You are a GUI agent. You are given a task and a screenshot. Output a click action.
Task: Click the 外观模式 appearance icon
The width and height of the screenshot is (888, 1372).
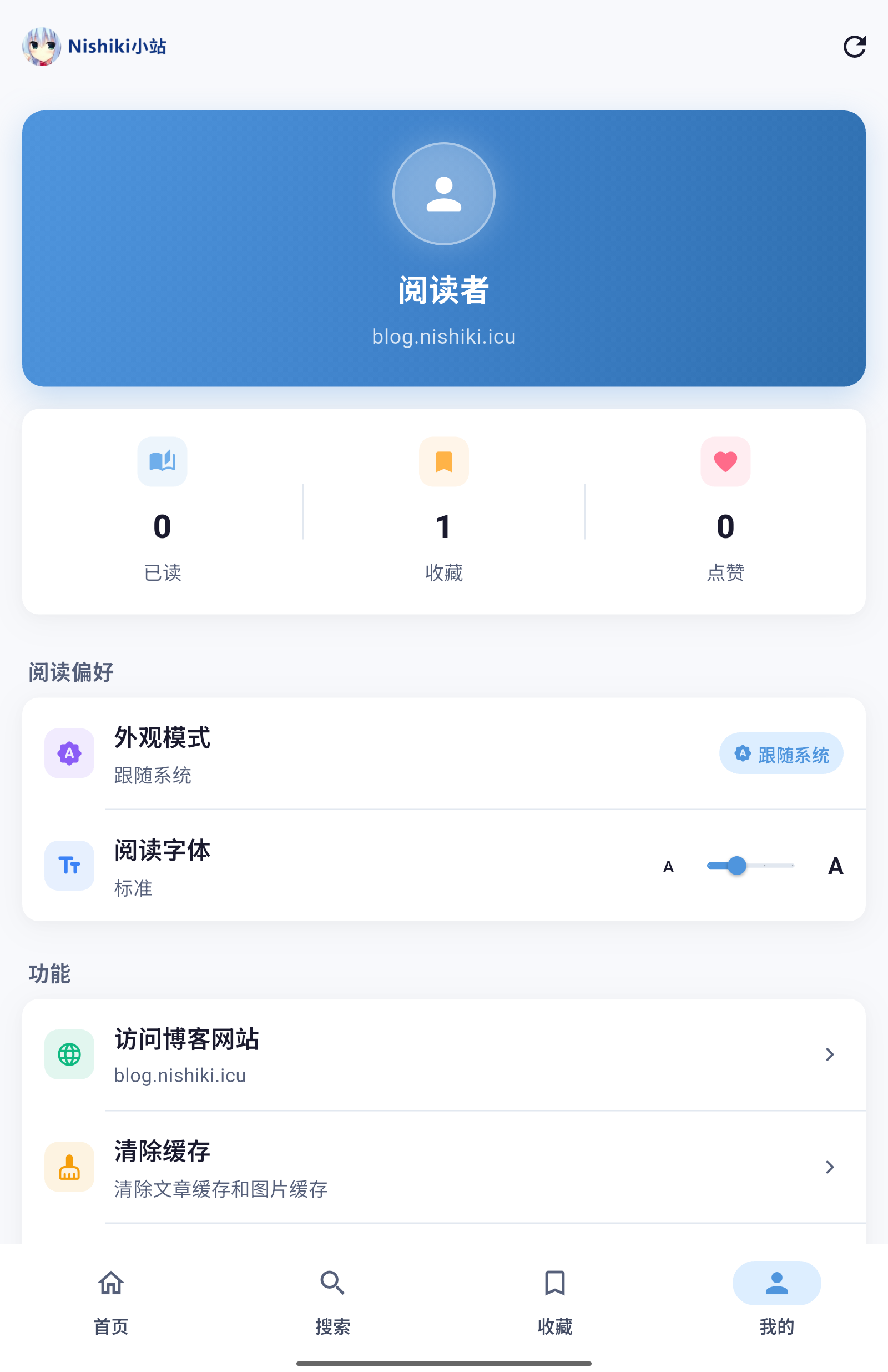[x=69, y=753]
